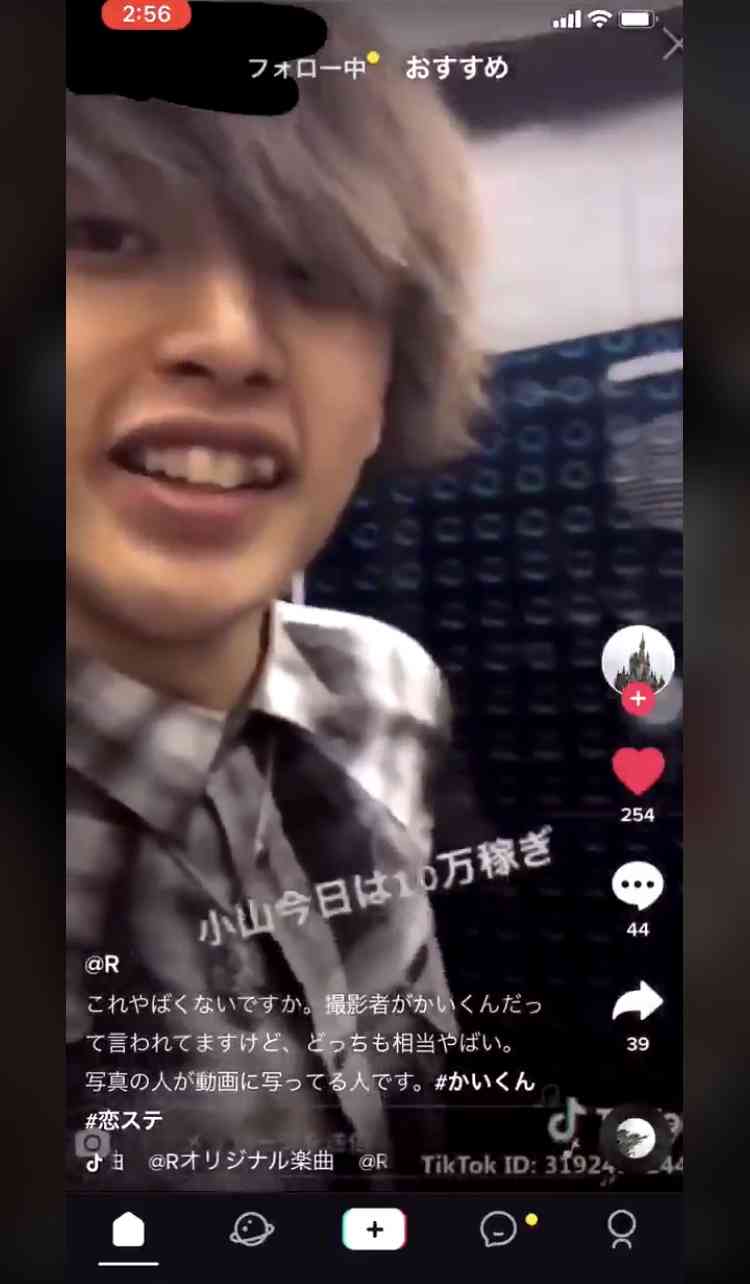
Task: Switch to the おすすめ tab
Action: [x=456, y=68]
